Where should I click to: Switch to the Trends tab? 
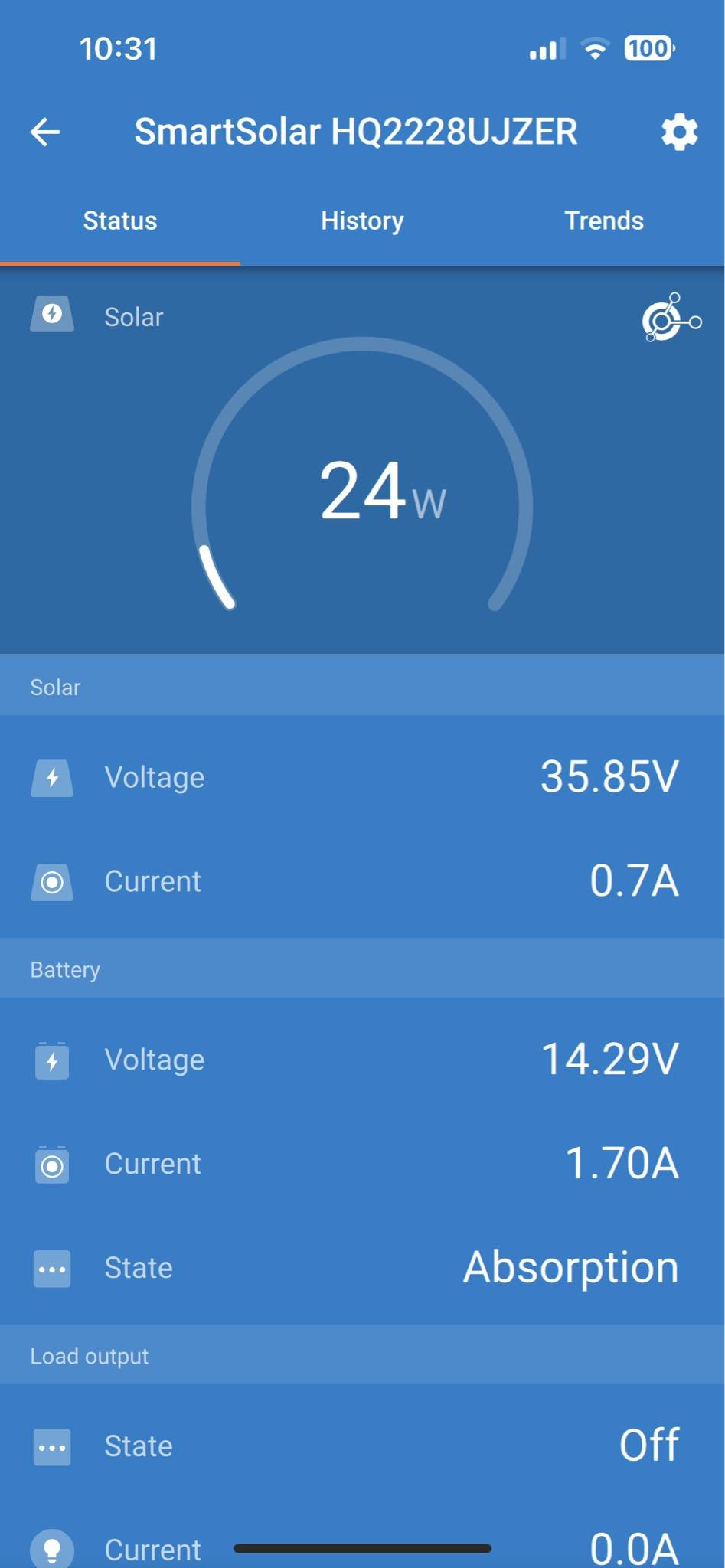click(603, 220)
